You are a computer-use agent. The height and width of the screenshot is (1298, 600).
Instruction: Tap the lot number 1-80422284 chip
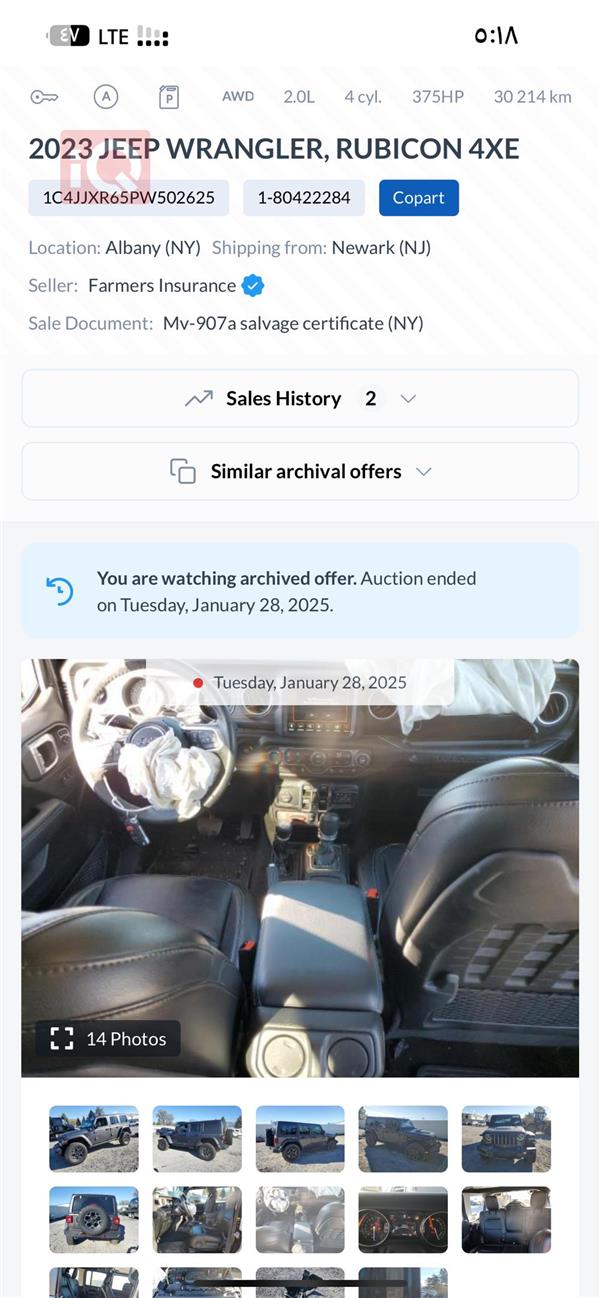tap(304, 198)
